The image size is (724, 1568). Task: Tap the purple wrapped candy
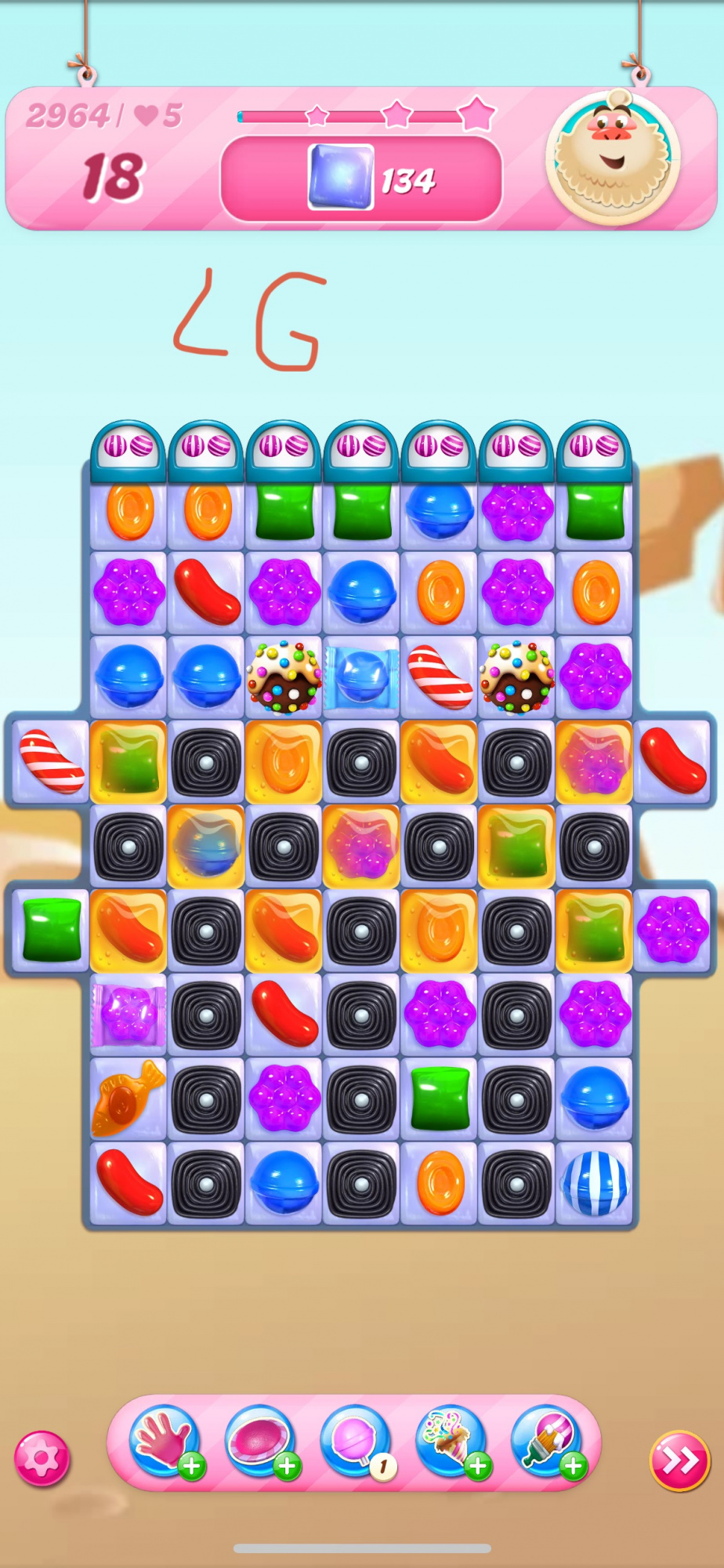pyautogui.click(x=129, y=1014)
